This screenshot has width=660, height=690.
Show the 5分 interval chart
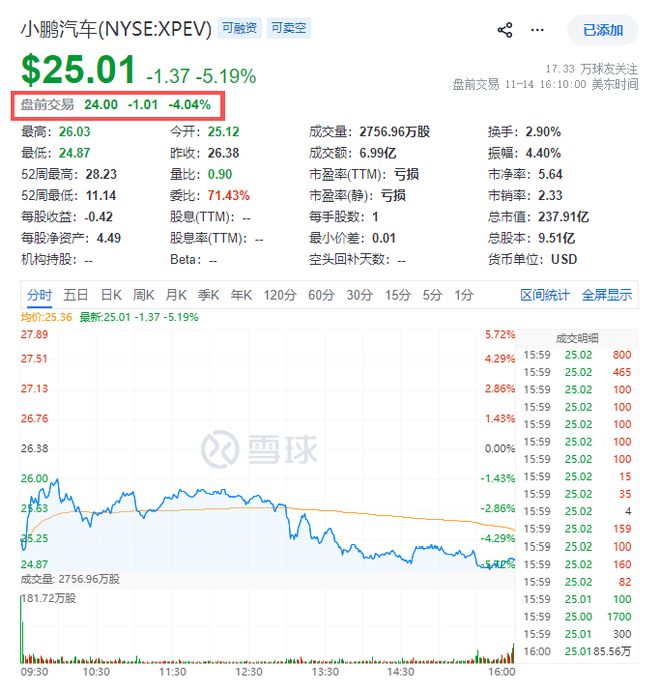click(x=432, y=295)
